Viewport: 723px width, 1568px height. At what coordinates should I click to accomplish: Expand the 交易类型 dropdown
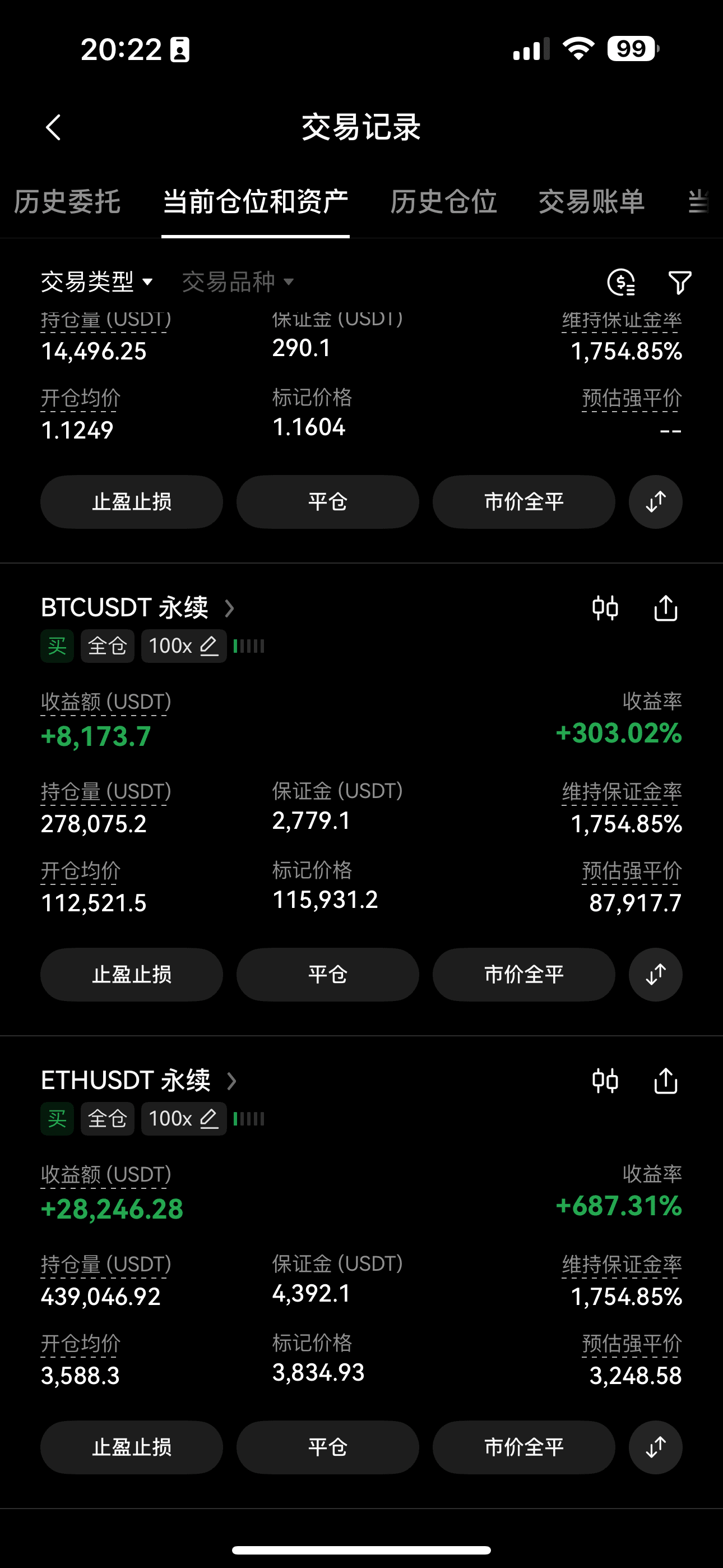pos(97,282)
